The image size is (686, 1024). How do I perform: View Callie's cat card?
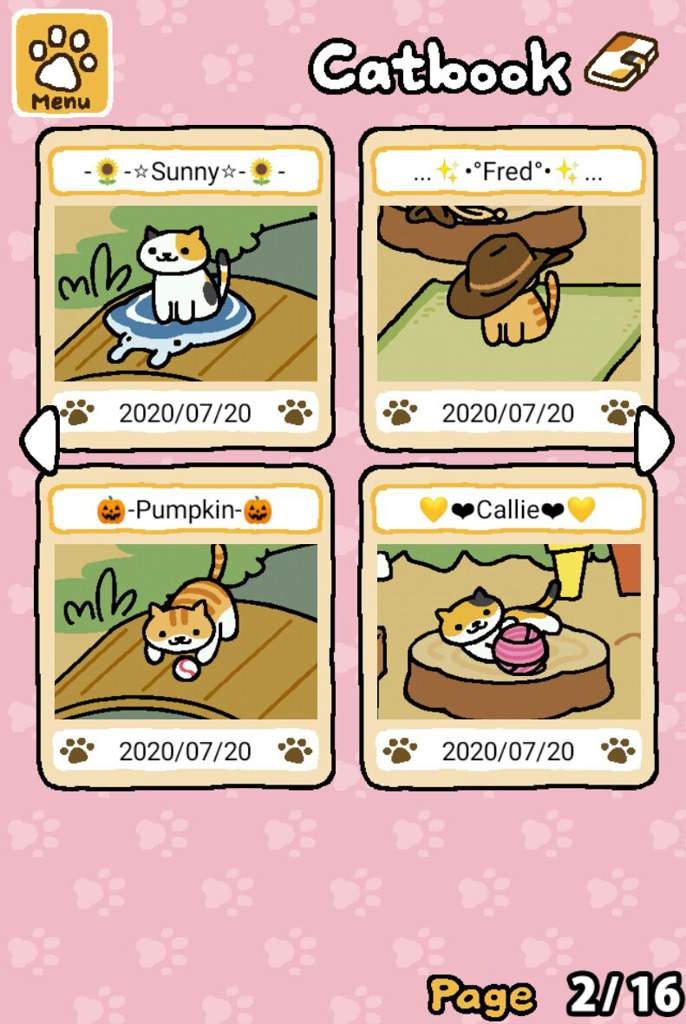coord(508,628)
